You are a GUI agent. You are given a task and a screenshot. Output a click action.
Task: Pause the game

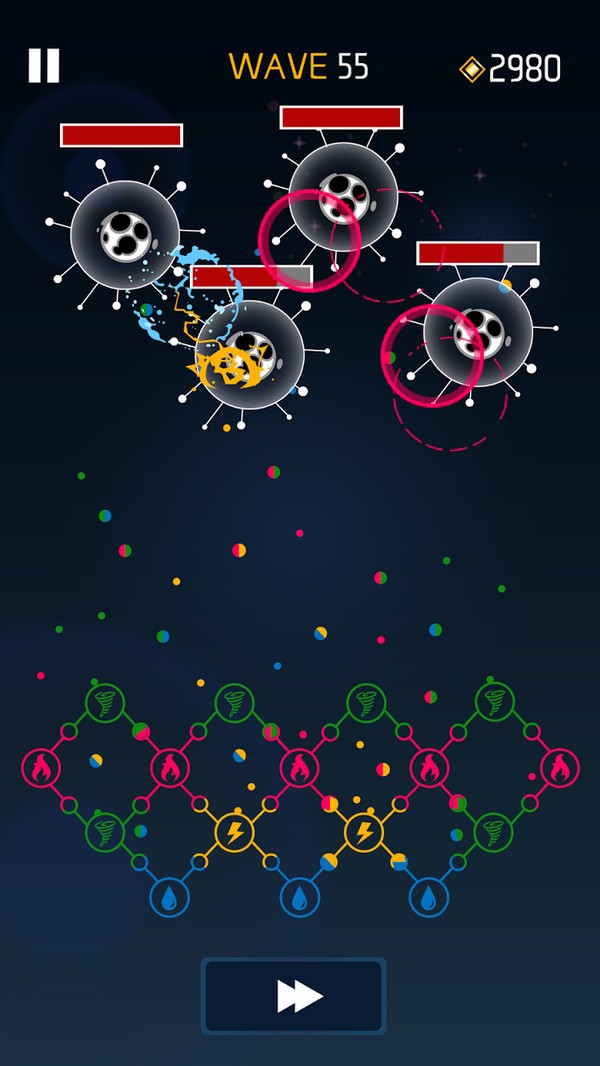[44, 66]
